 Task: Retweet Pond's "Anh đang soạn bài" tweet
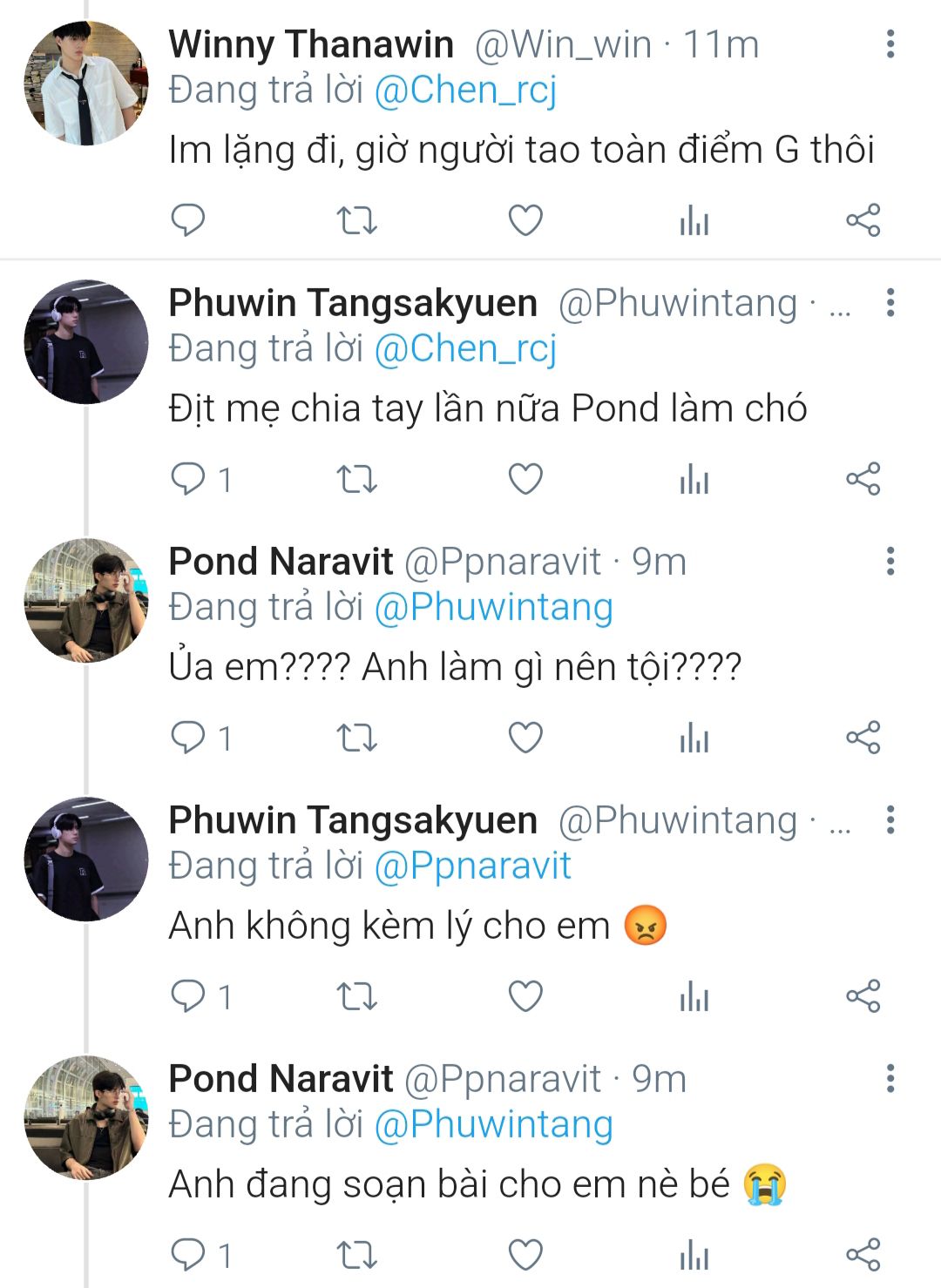(x=356, y=1255)
